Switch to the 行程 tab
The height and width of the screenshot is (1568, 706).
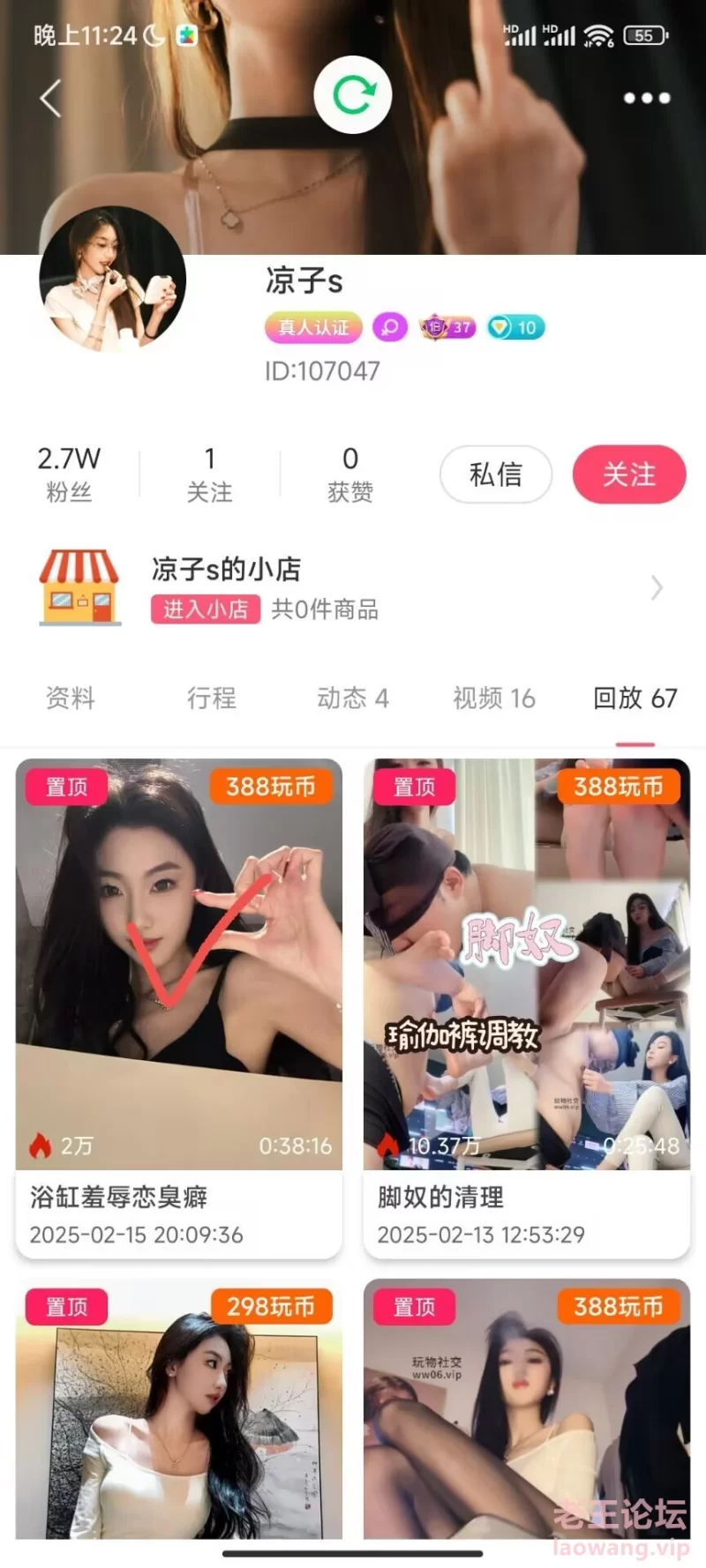[212, 698]
